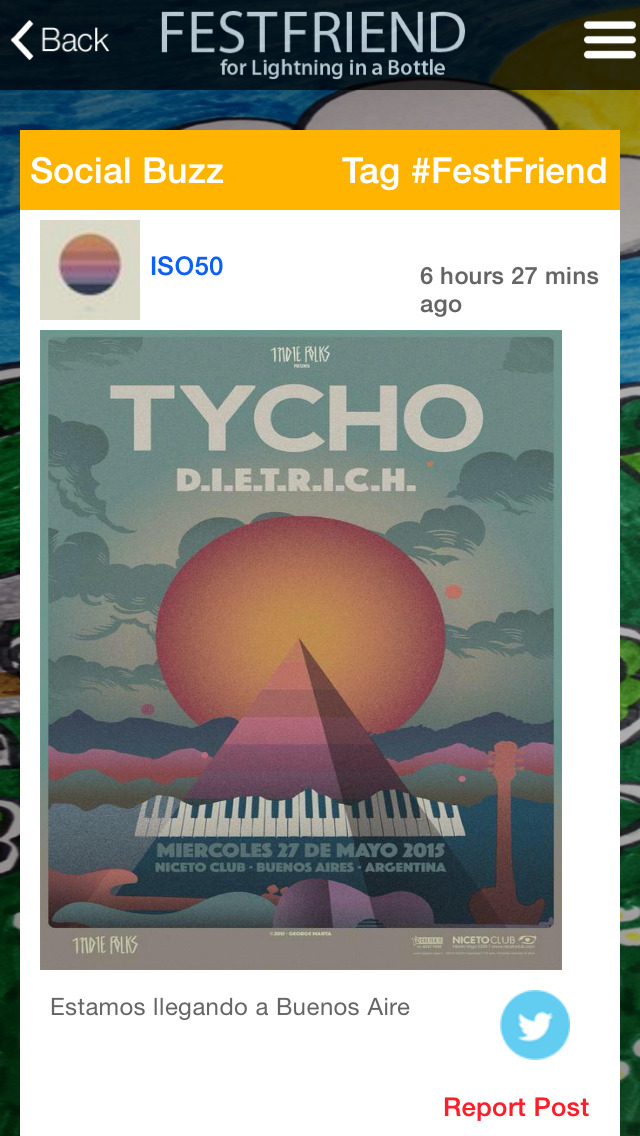This screenshot has height=1136, width=640.
Task: Tap the ISO50 avatar picture
Action: [90, 269]
